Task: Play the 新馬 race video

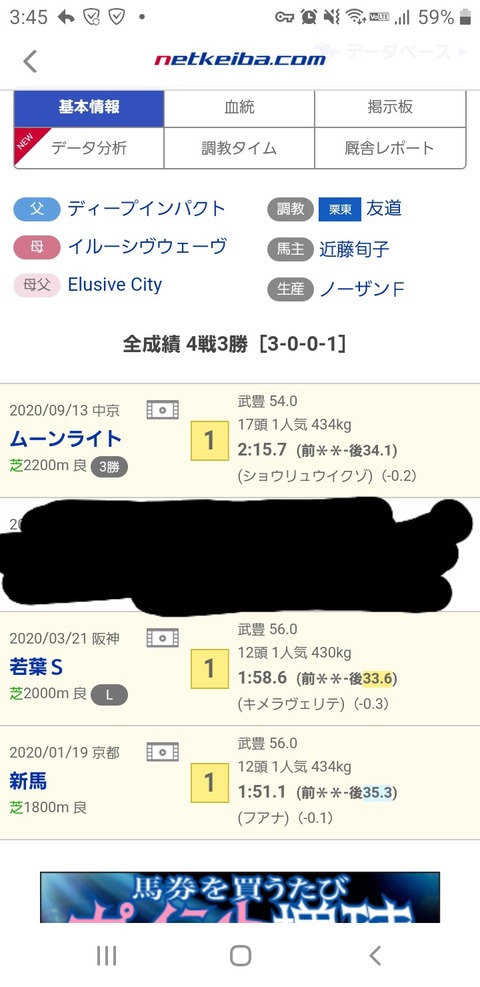Action: point(162,752)
